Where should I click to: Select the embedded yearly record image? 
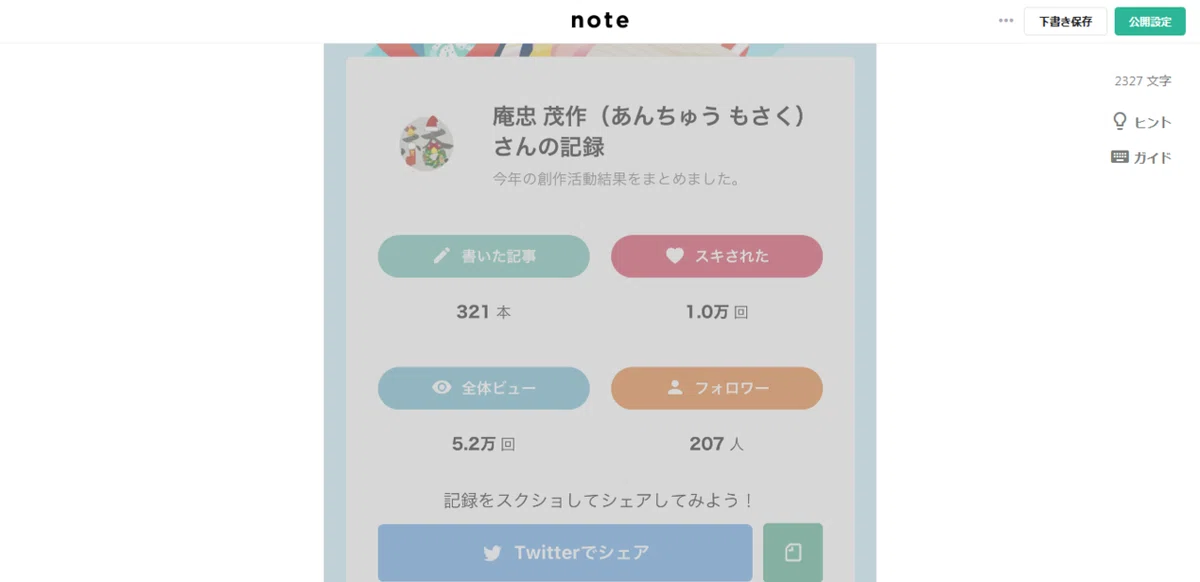[600, 312]
